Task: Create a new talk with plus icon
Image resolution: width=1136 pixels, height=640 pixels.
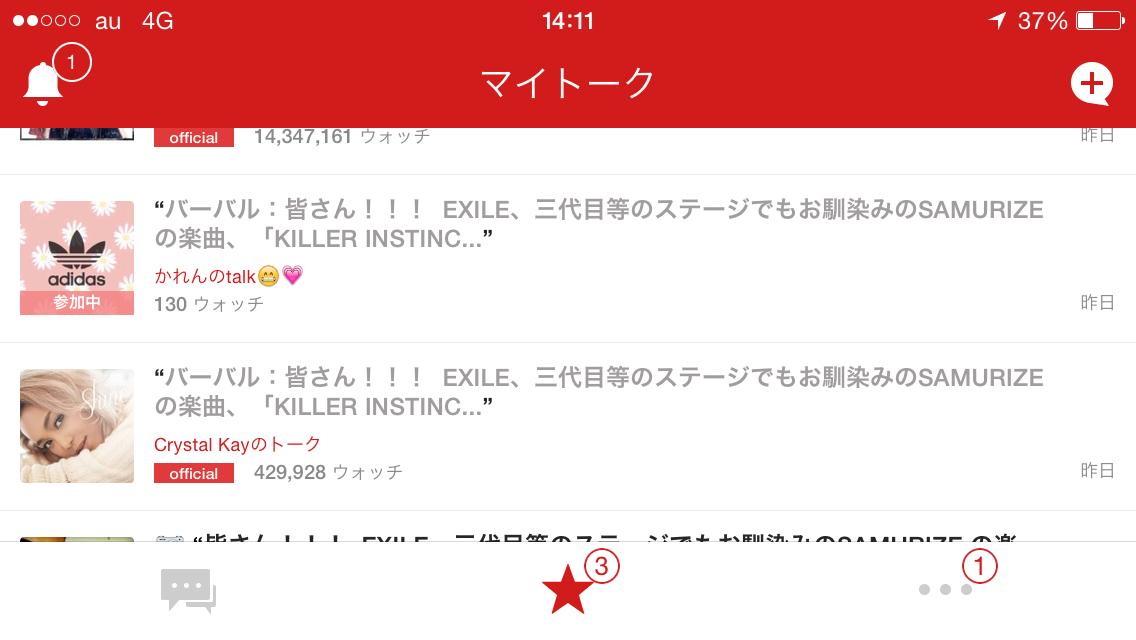Action: [x=1091, y=84]
